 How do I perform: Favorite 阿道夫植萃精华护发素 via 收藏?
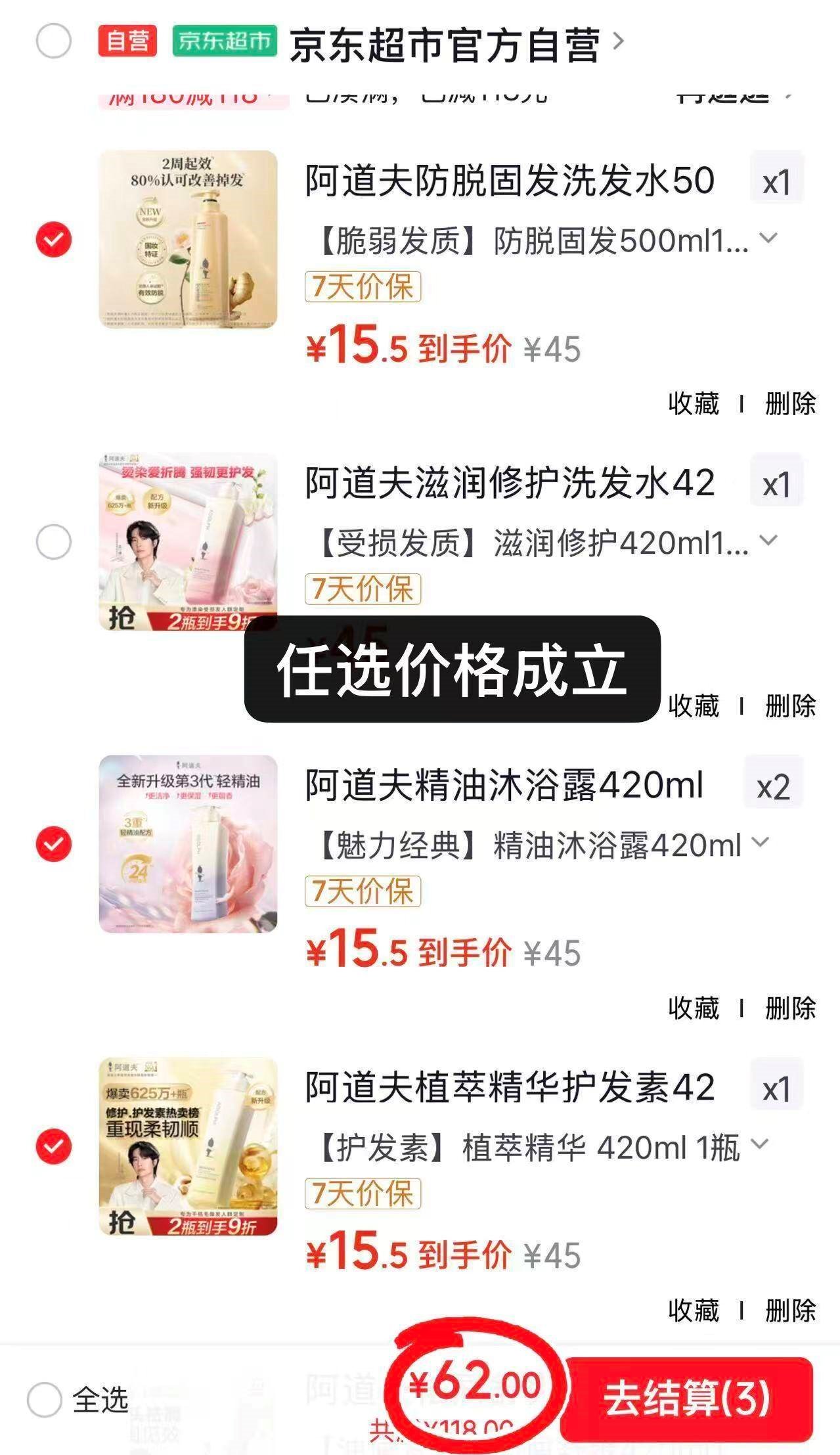pyautogui.click(x=694, y=1310)
